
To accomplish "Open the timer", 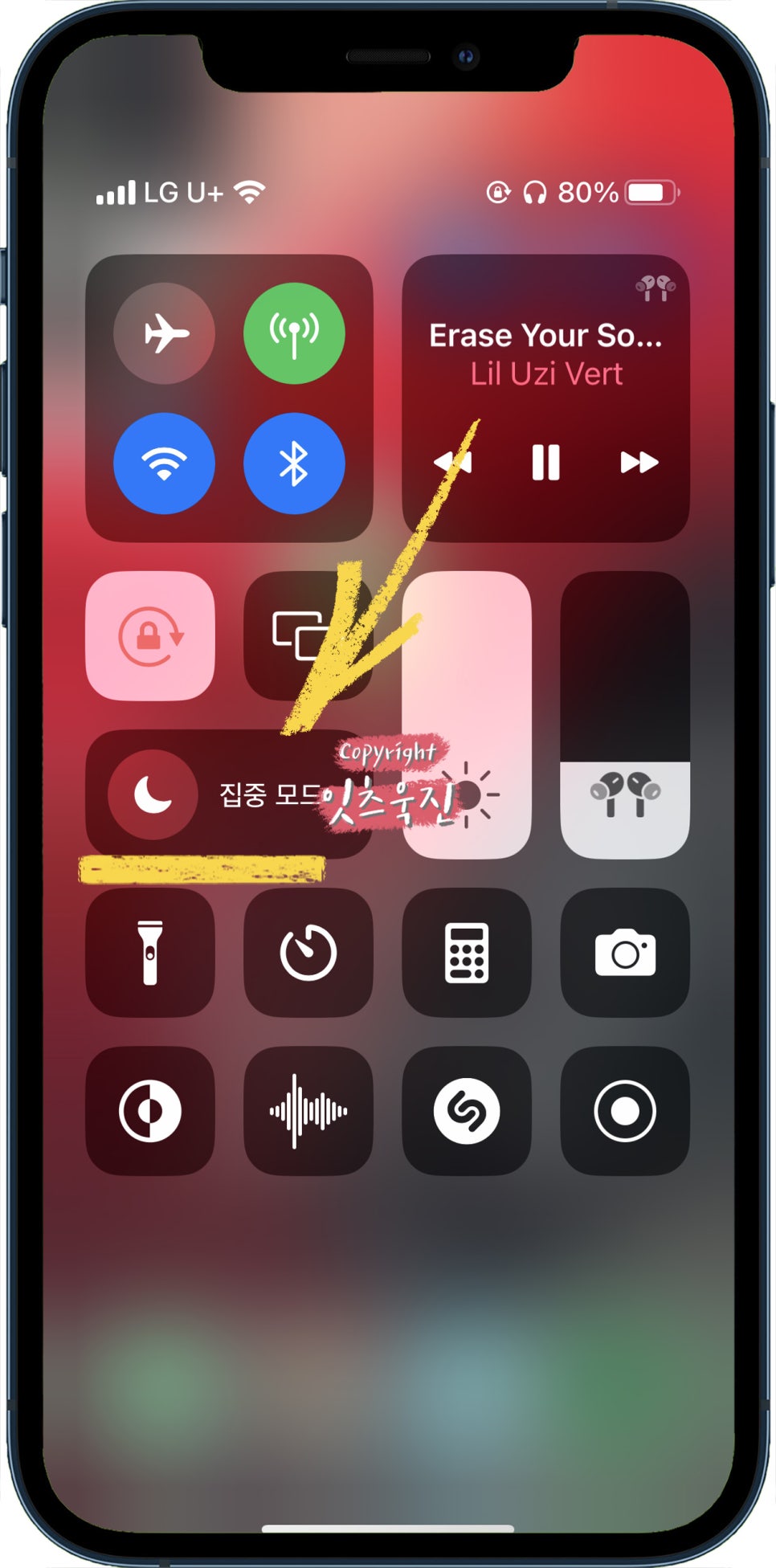I will (x=308, y=953).
